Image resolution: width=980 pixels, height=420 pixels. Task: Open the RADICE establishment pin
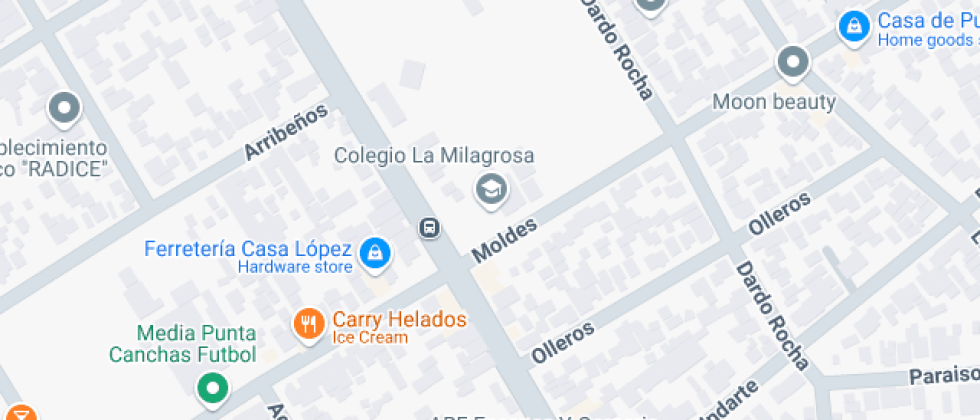click(64, 109)
